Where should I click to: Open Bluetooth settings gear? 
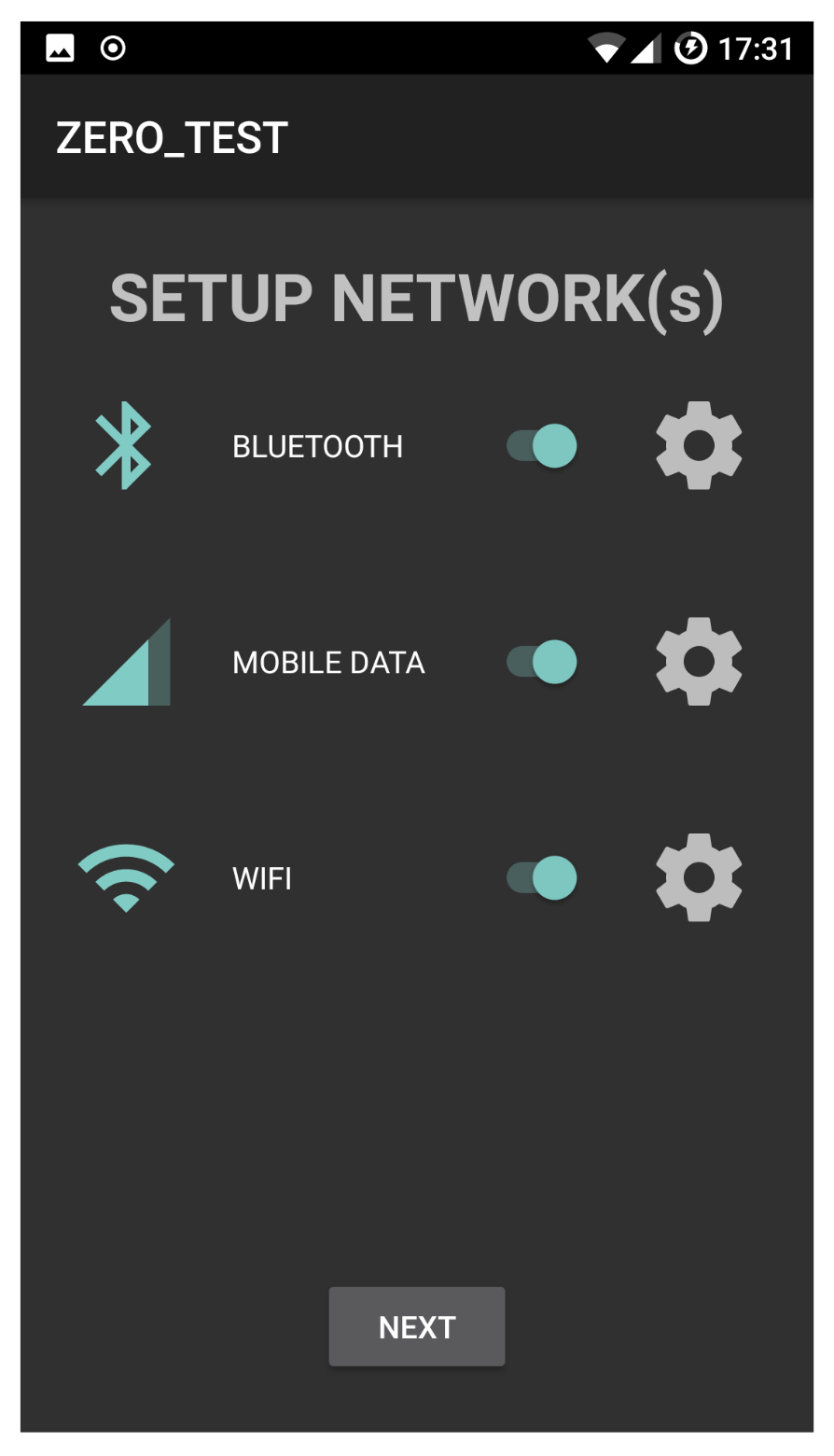click(699, 445)
